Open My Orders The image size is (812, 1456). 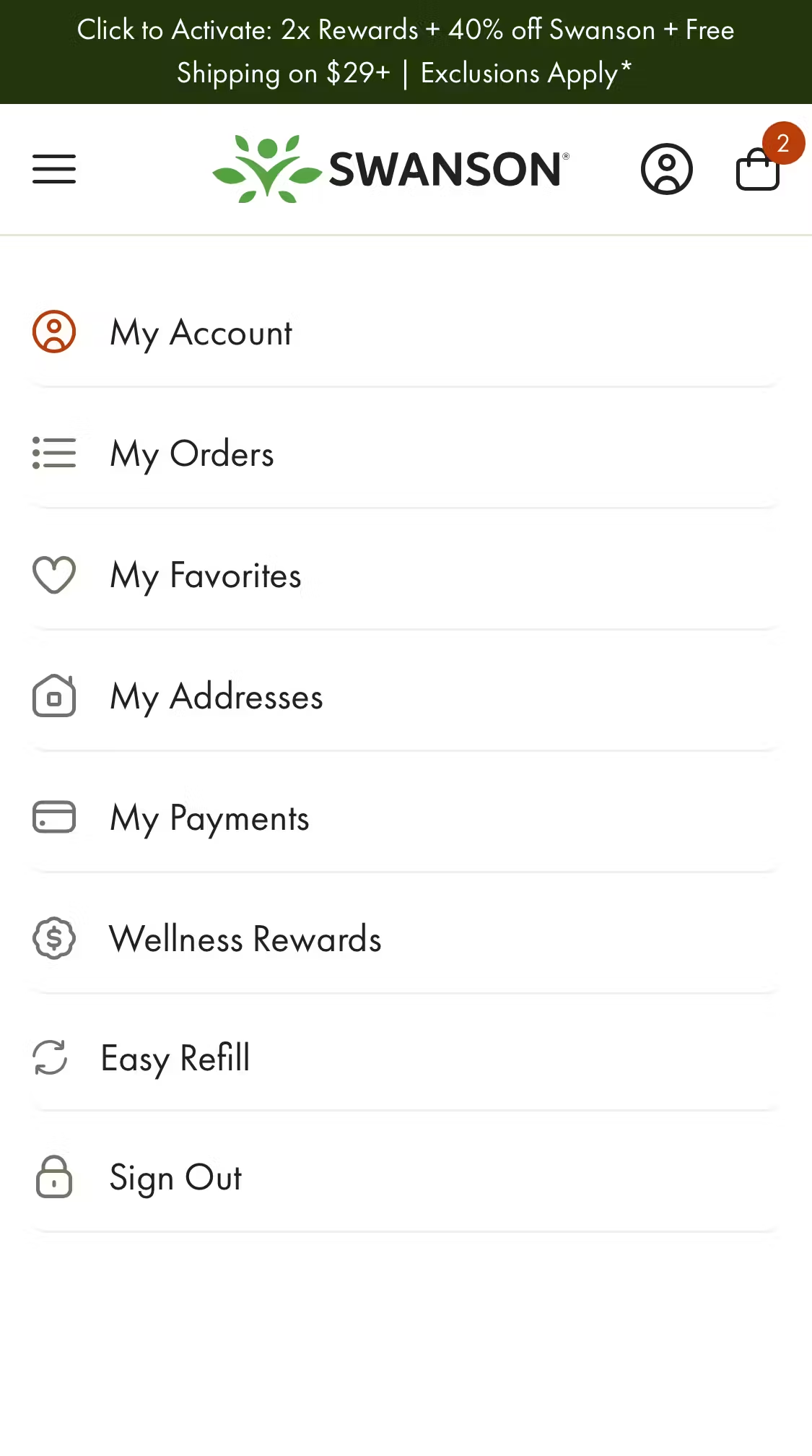coord(191,454)
